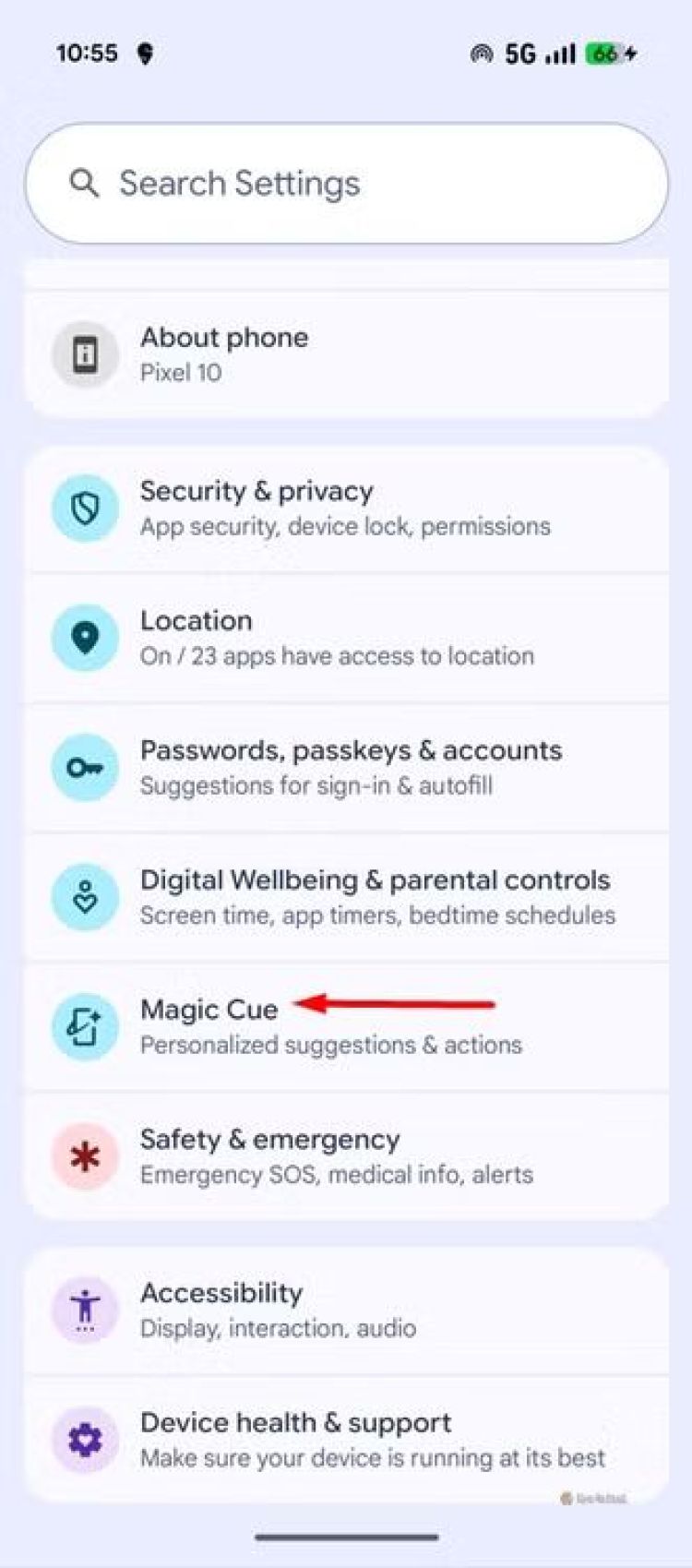Go to Location settings

tap(346, 638)
